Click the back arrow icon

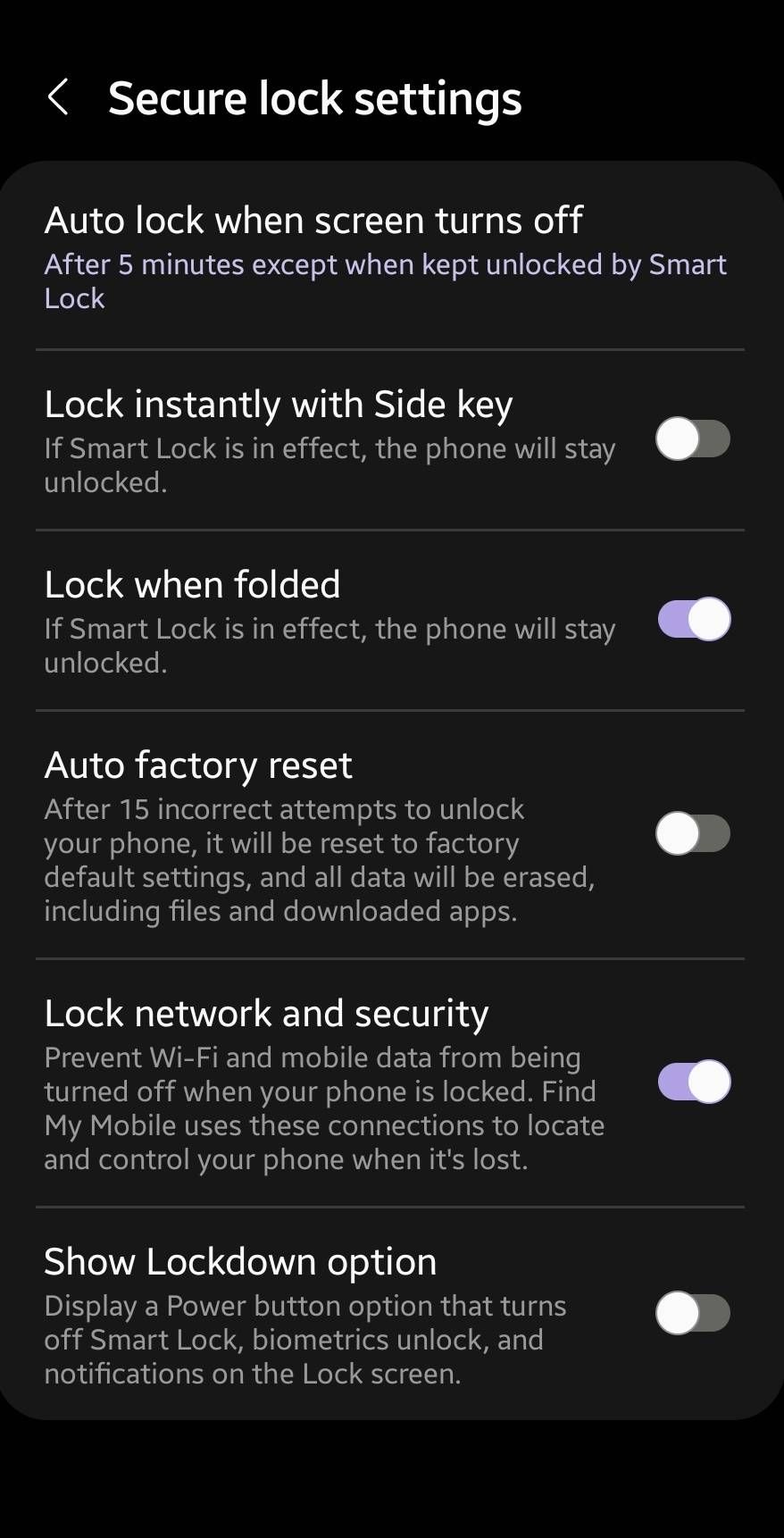(59, 96)
